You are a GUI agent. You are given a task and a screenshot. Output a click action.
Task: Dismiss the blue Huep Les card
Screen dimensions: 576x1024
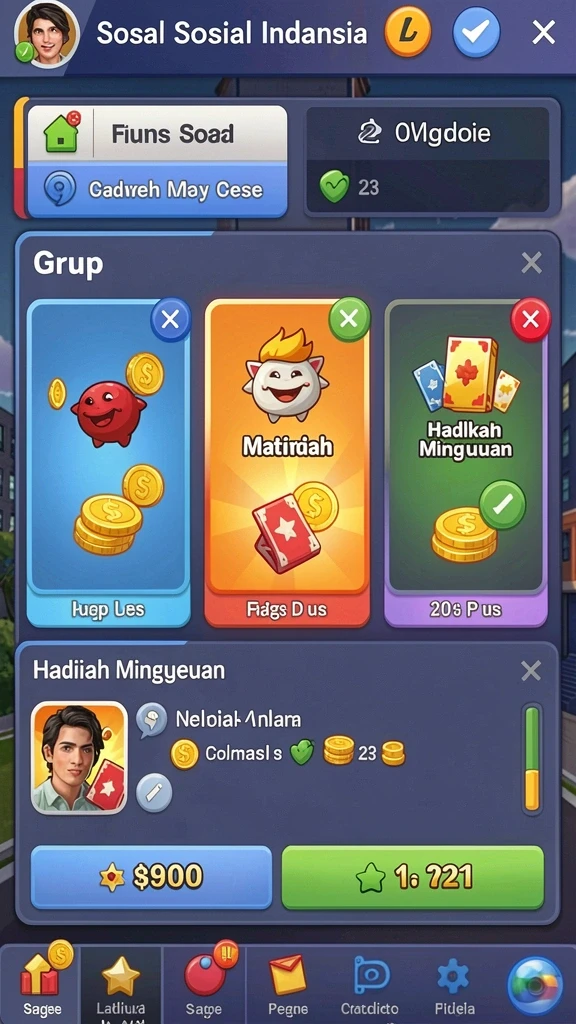(170, 319)
